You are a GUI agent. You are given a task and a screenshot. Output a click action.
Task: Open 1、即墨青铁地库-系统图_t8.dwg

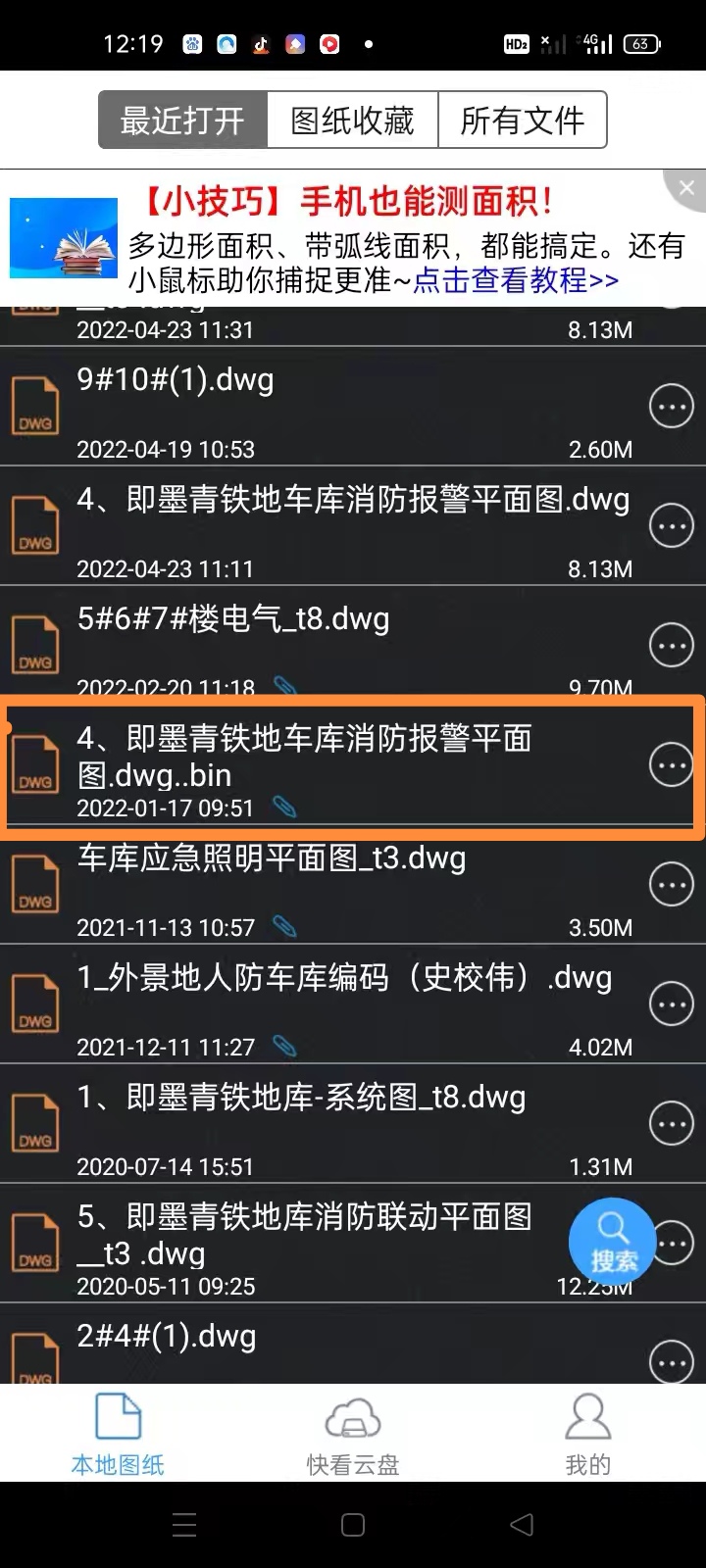coord(294,1121)
